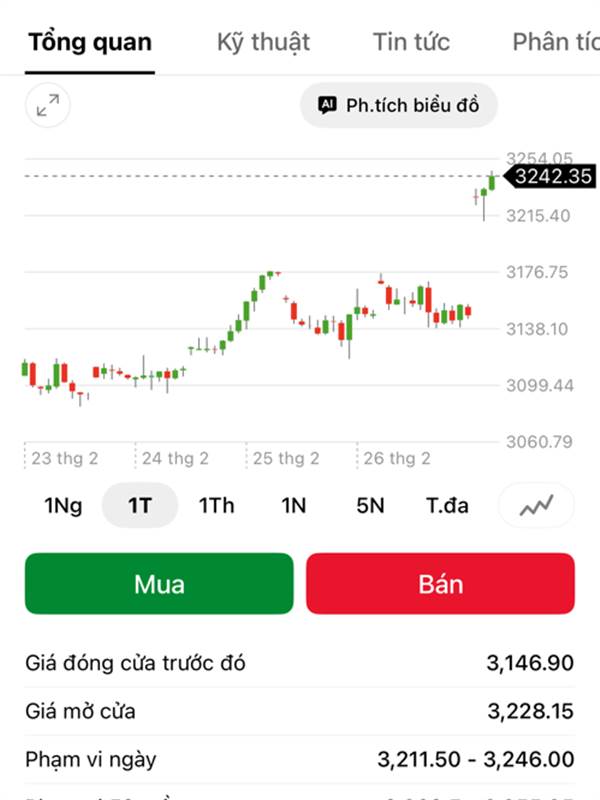Open the AI Ph.tích biểu đồ chart analysis
Viewport: 600px width, 800px height.
pyautogui.click(x=398, y=105)
